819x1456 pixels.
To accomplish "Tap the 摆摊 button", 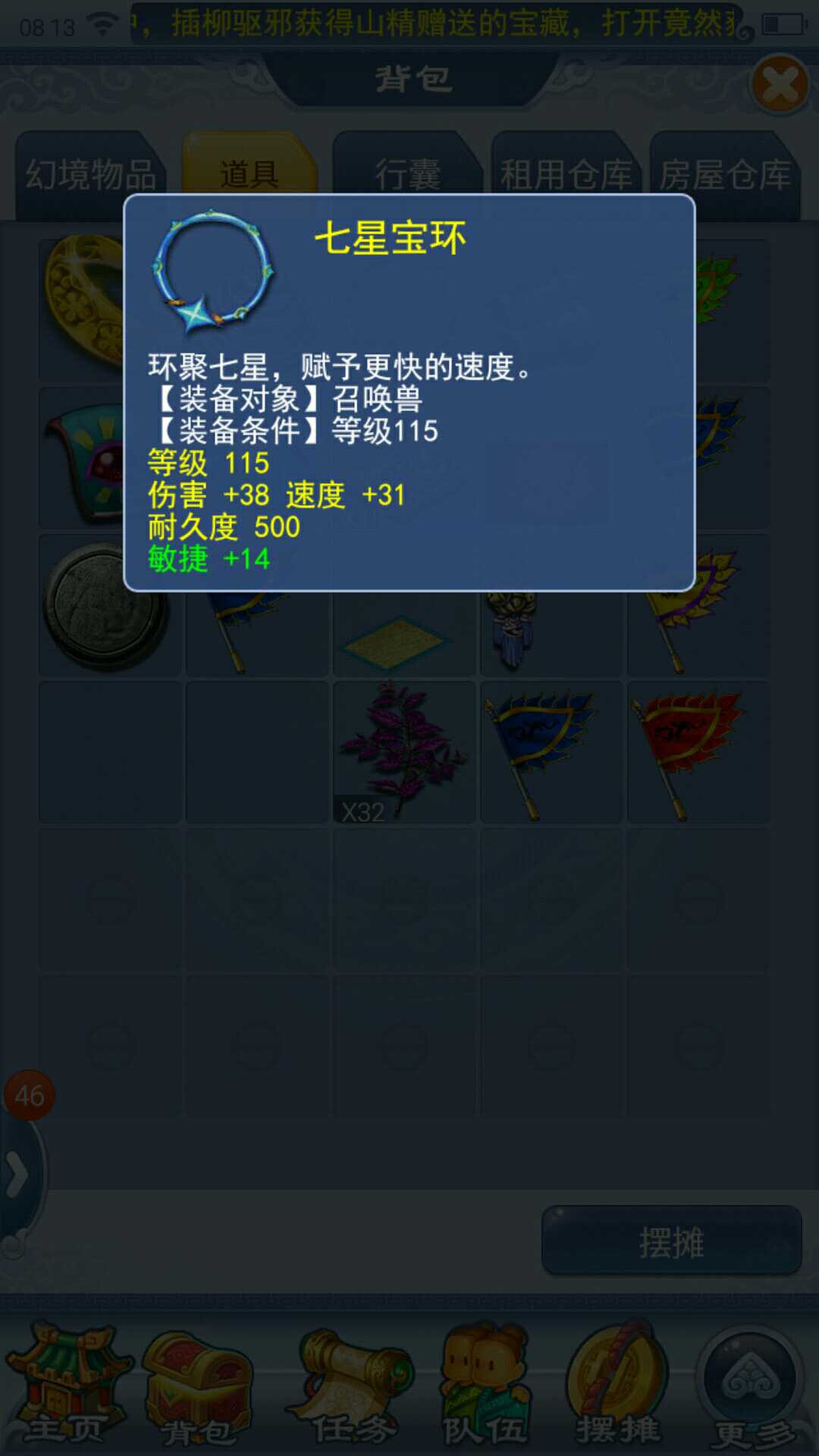I will (672, 1242).
